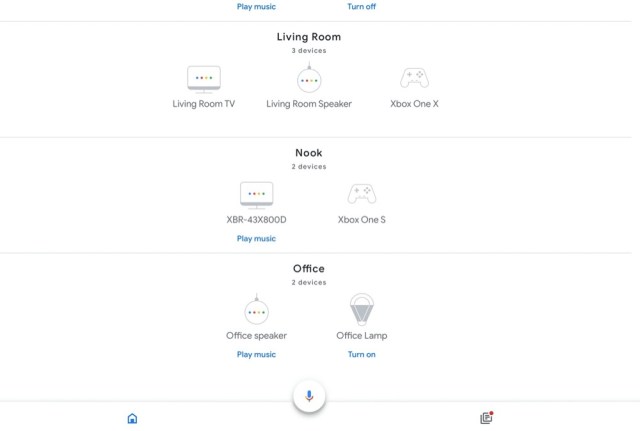This screenshot has width=640, height=431.
Task: Open the Office Lamp device
Action: (x=361, y=310)
